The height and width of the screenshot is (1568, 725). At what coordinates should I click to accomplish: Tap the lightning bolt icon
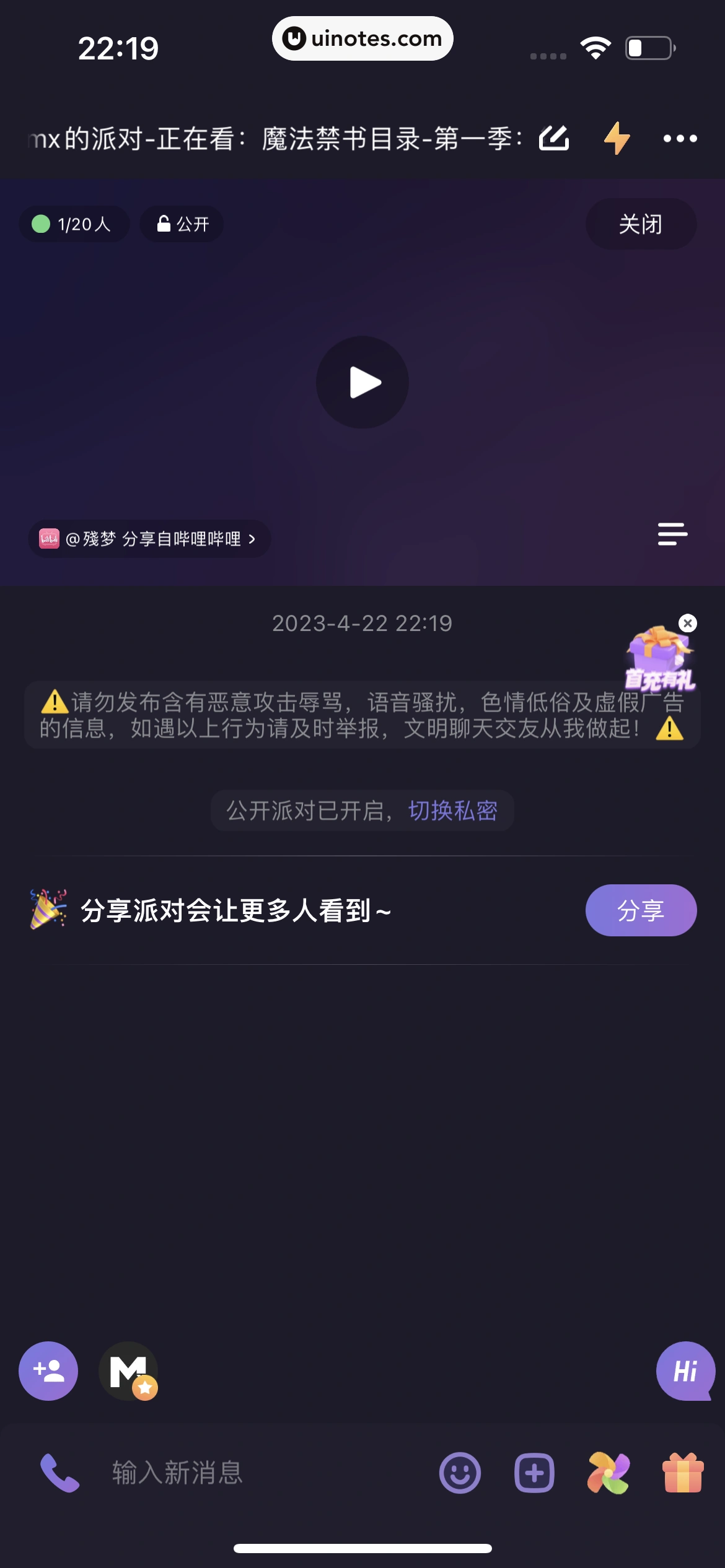click(x=617, y=138)
